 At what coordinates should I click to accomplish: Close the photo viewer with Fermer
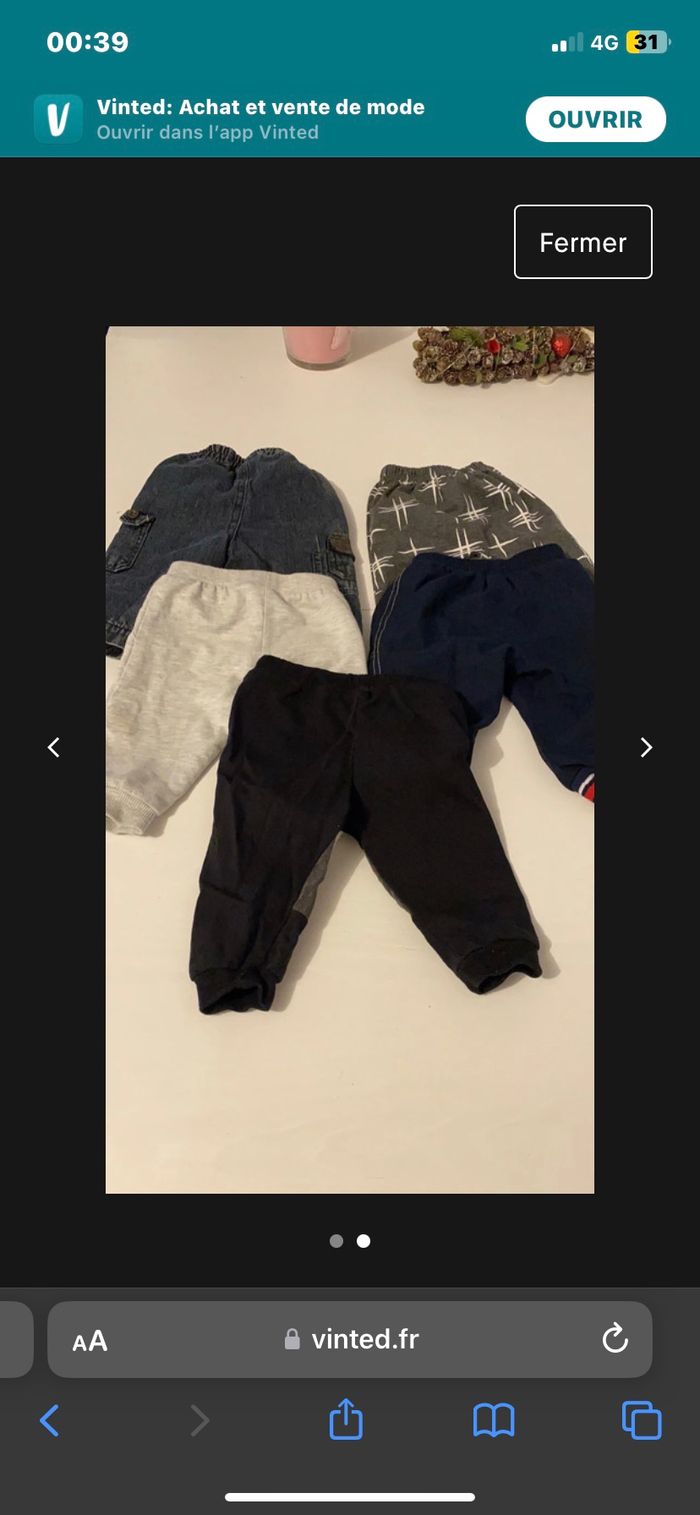[583, 242]
